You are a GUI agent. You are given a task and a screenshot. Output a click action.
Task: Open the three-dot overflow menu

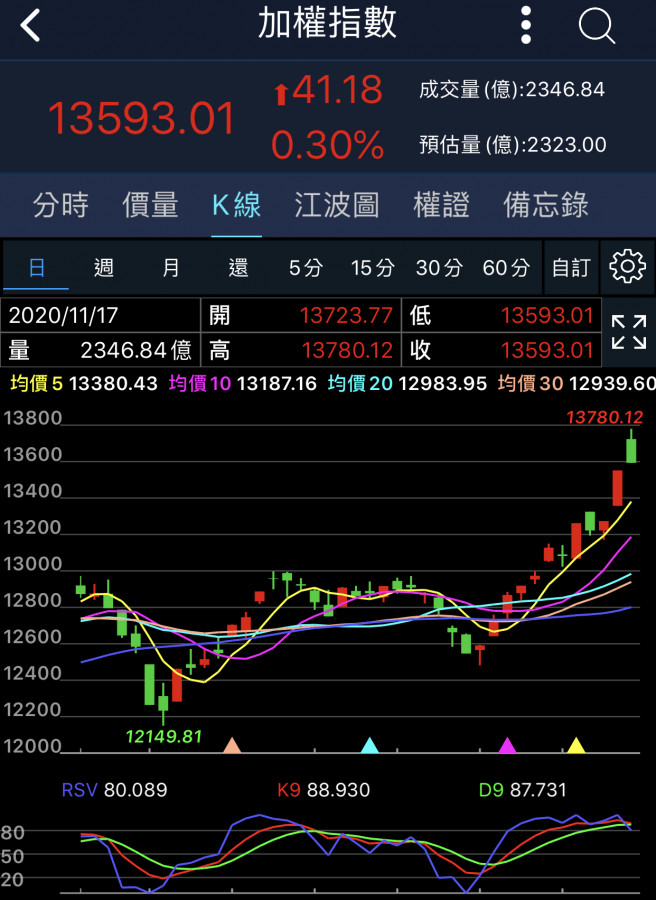tap(527, 26)
